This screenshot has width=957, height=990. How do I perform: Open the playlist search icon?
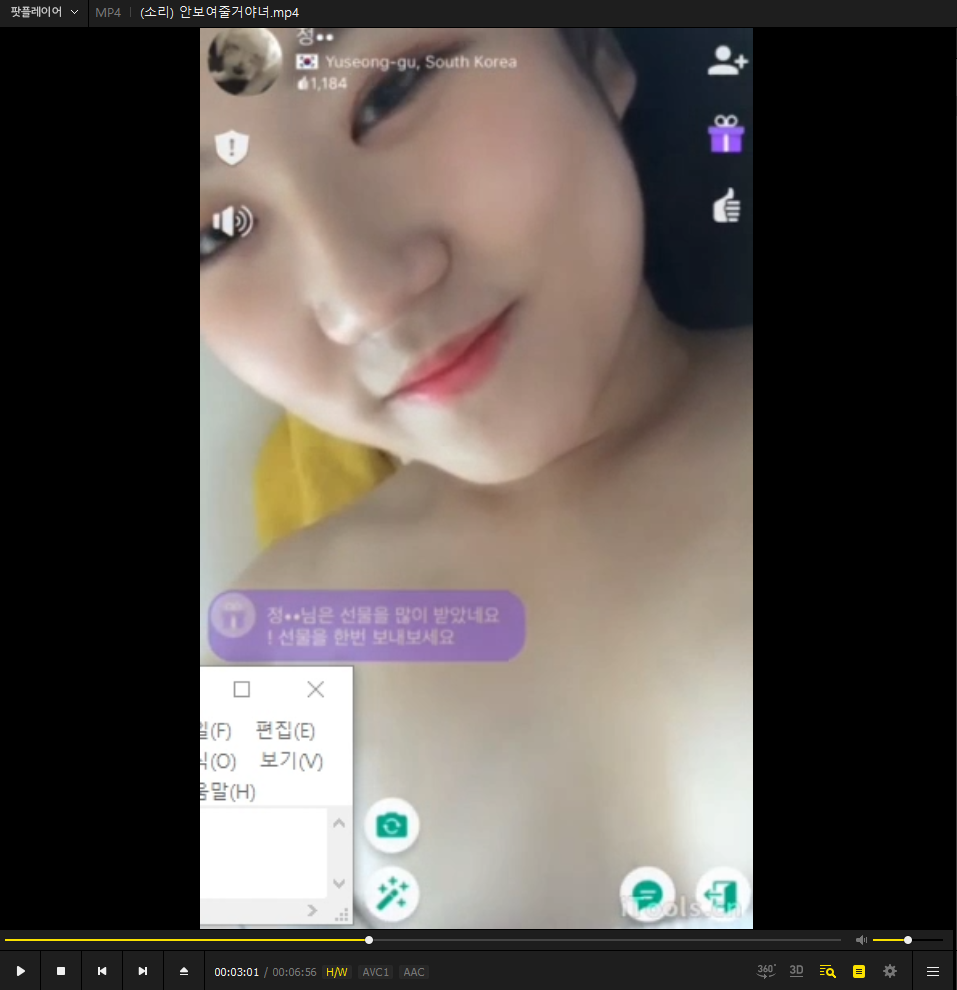point(827,971)
